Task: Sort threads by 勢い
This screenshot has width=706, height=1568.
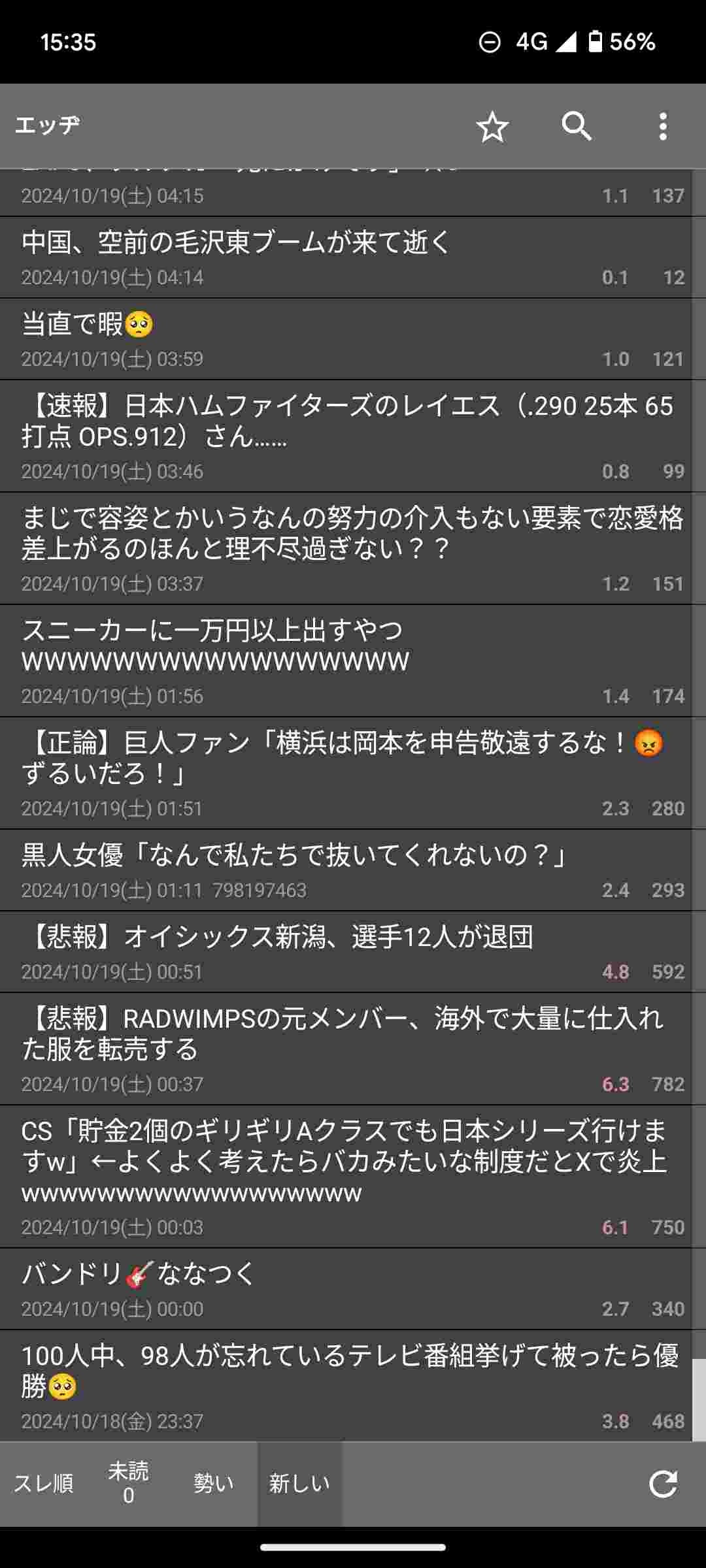Action: tap(214, 1484)
